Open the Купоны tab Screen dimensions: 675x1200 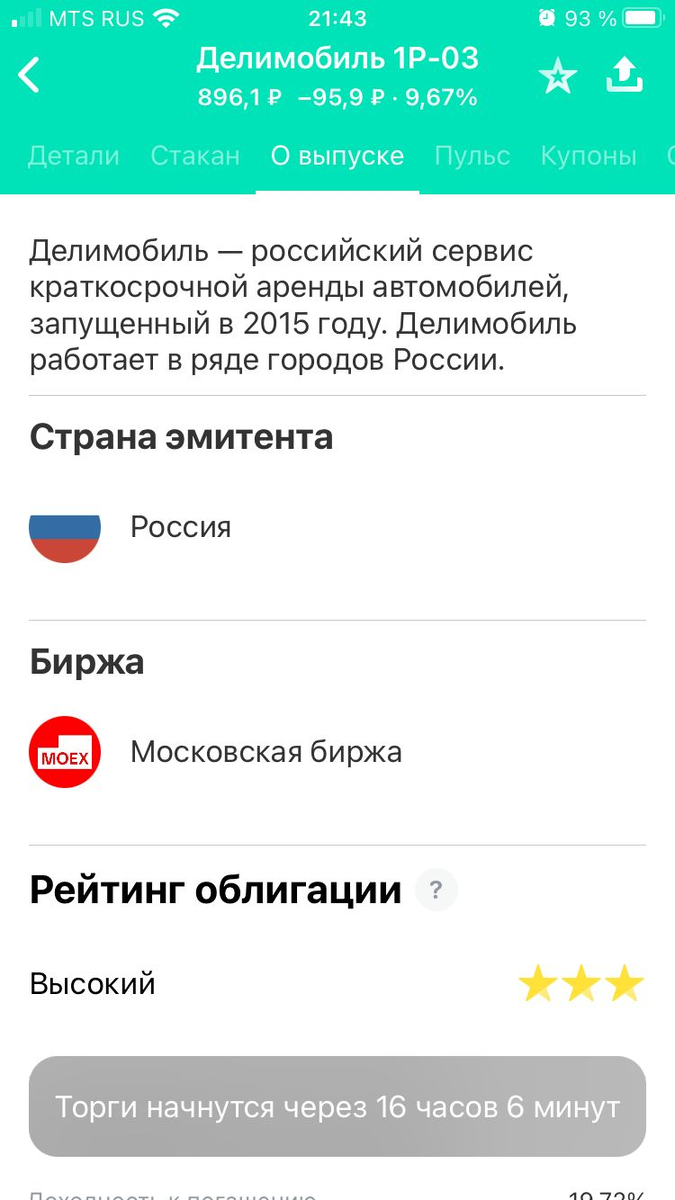[588, 156]
